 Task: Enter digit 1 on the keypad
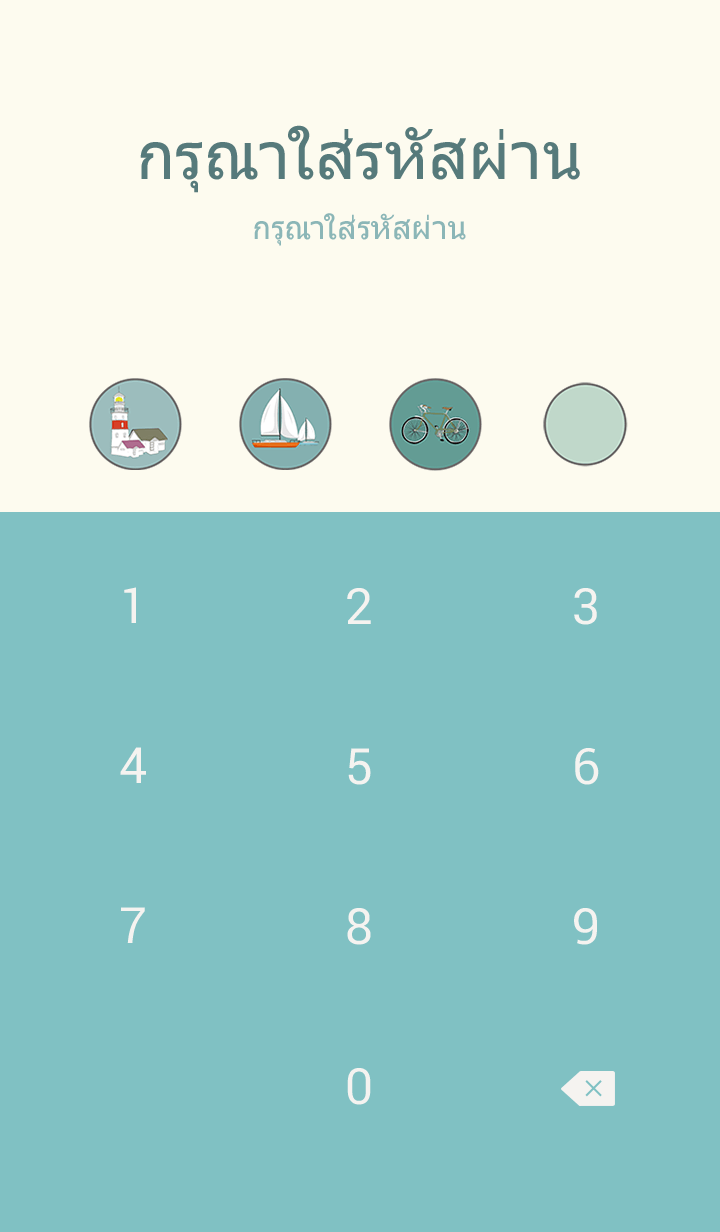[132, 607]
